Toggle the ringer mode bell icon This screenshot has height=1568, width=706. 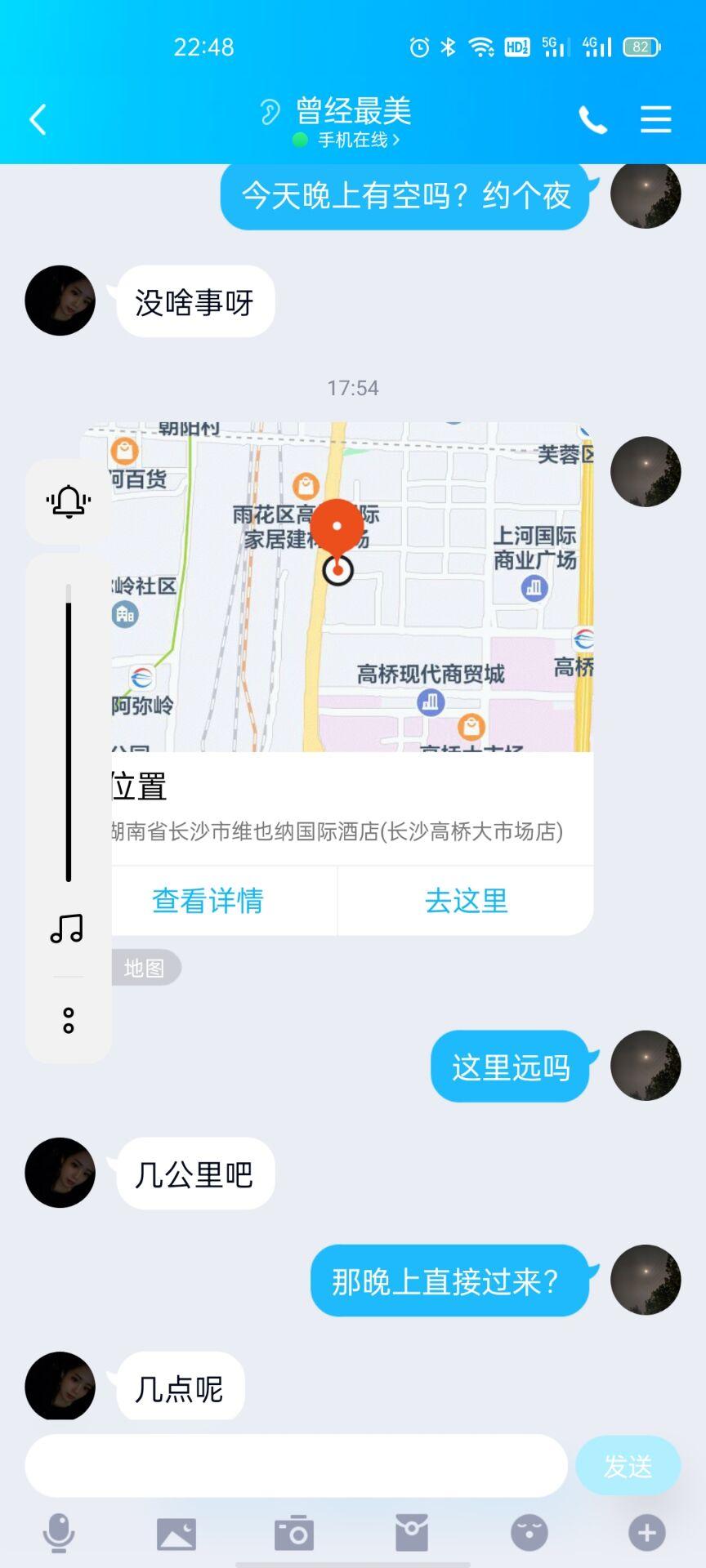tap(69, 501)
